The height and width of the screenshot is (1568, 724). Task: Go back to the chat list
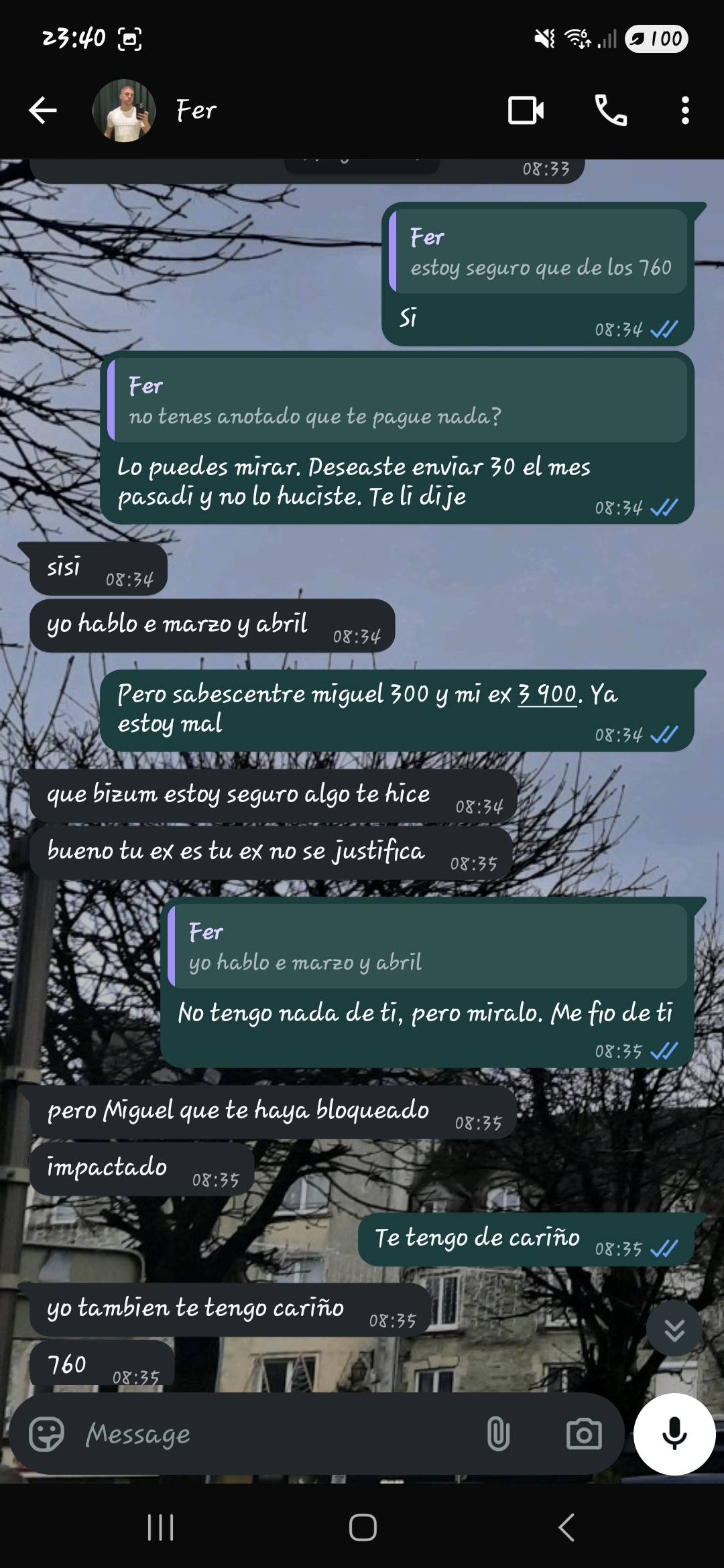(43, 111)
